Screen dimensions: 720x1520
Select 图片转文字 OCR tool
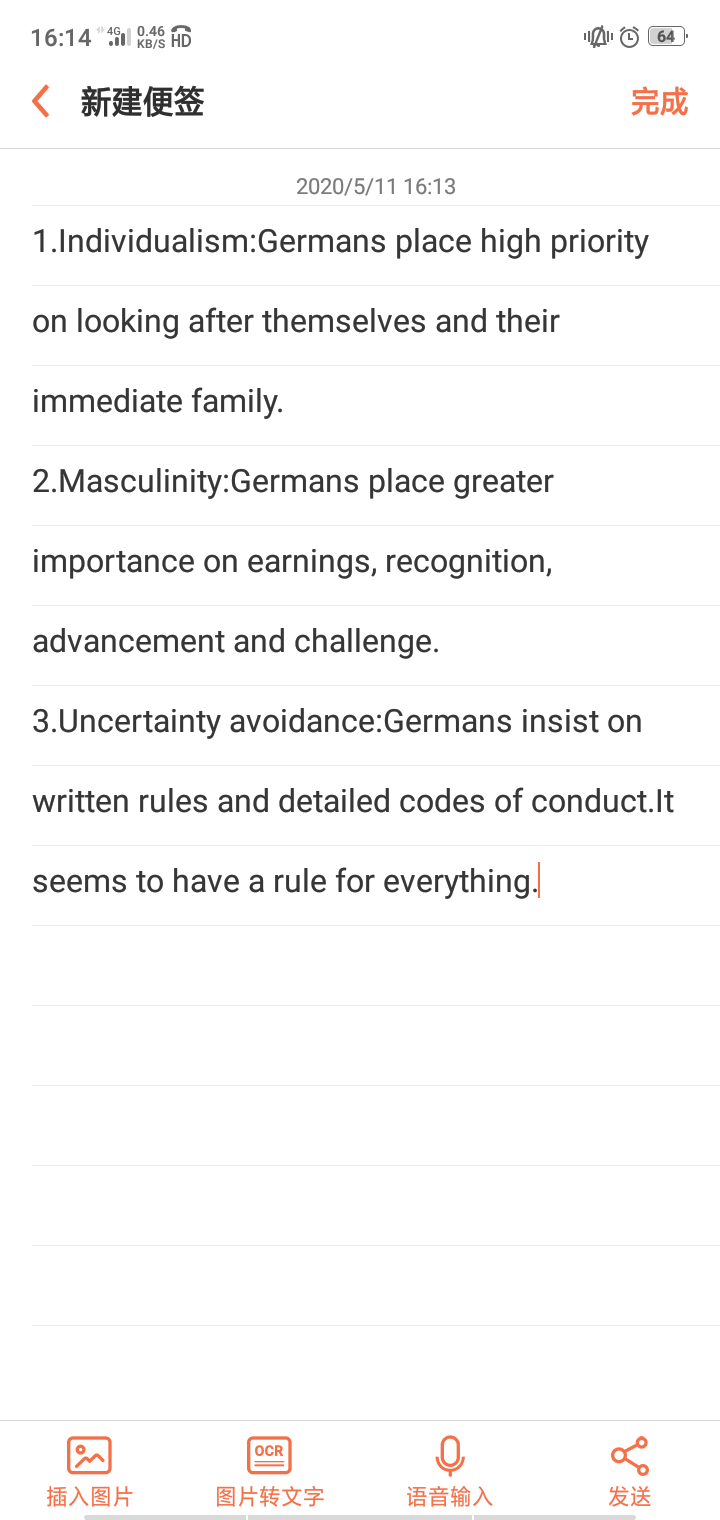coord(270,1471)
